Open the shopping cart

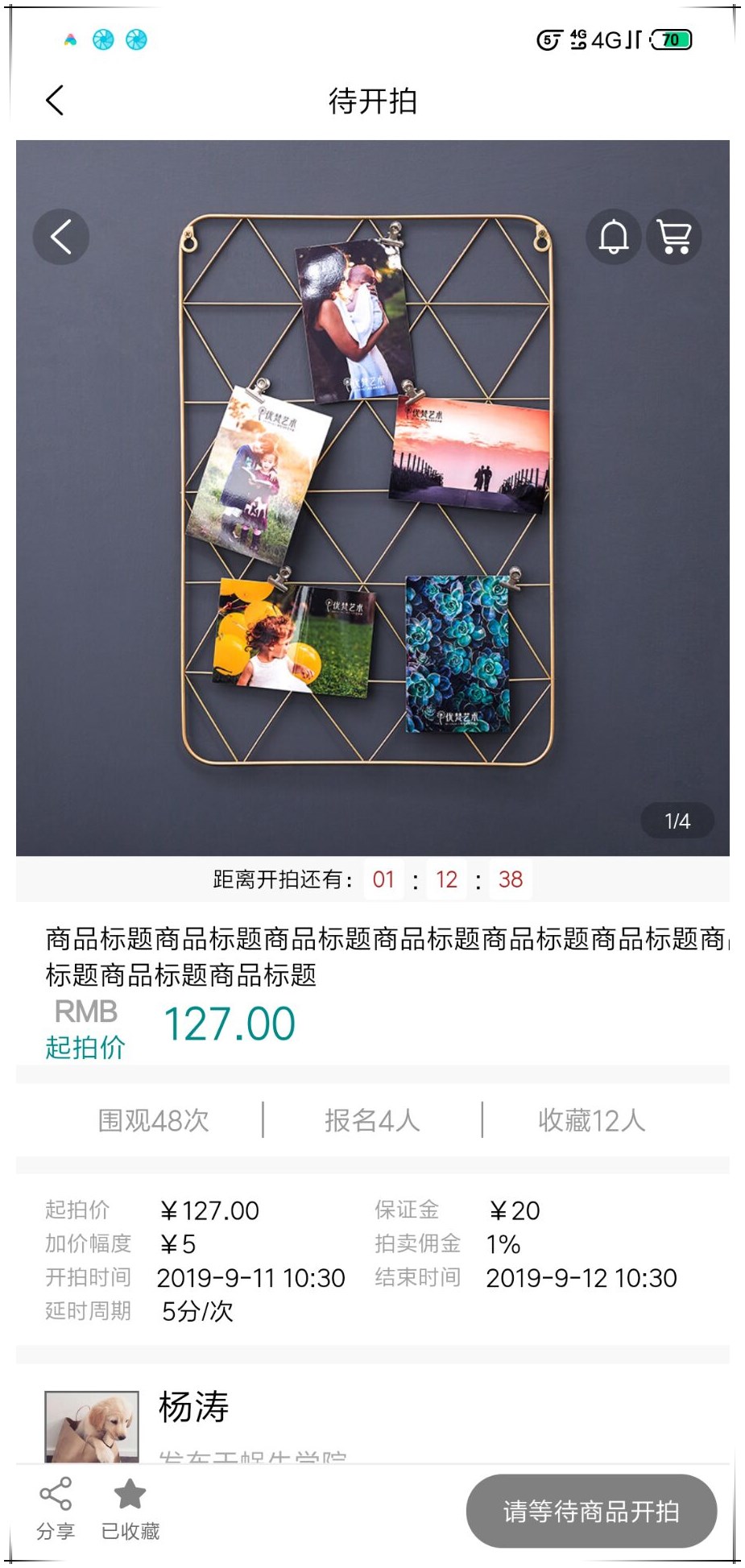pos(673,237)
